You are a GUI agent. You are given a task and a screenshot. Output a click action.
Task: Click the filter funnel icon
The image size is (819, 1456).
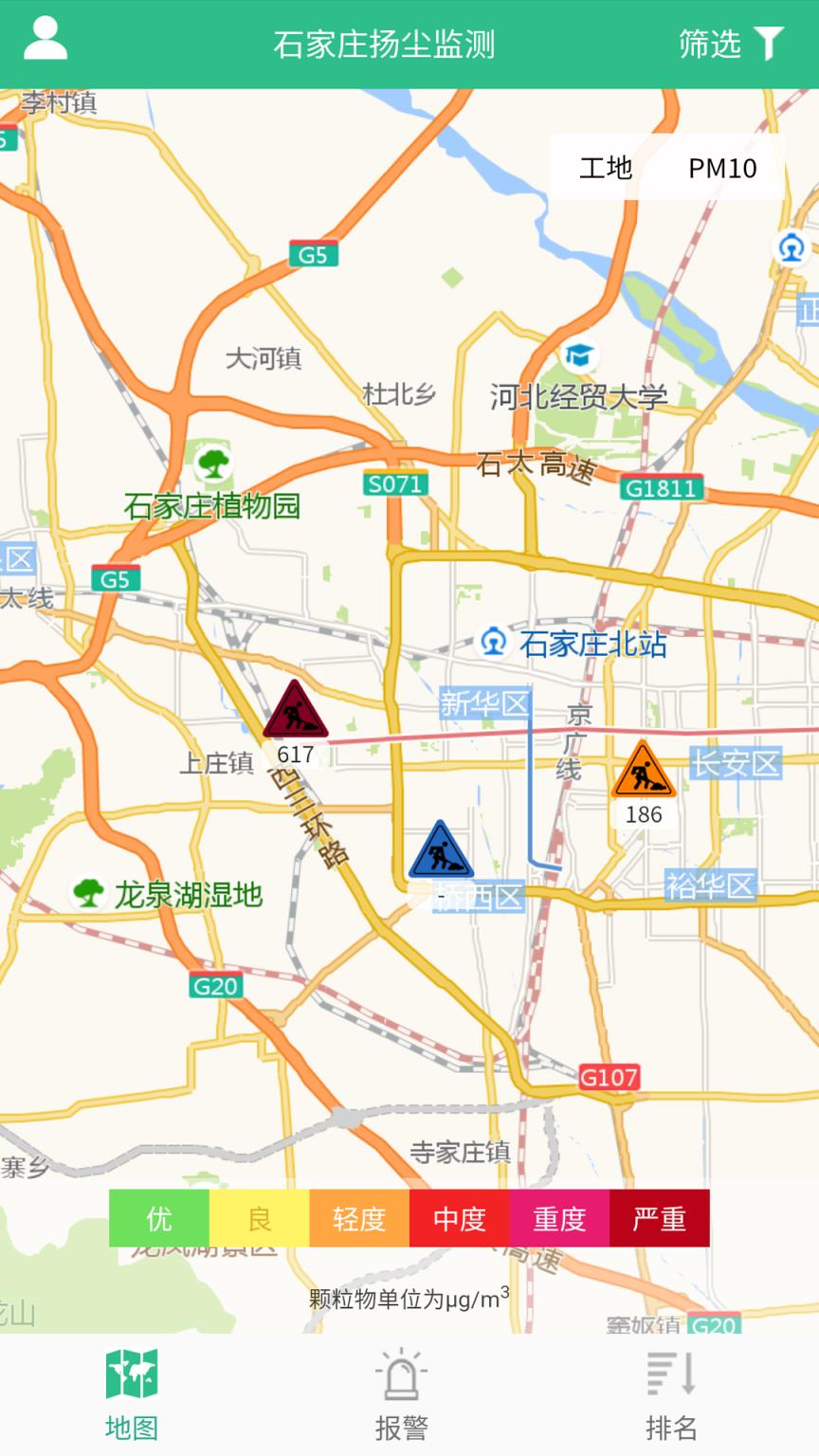[771, 41]
